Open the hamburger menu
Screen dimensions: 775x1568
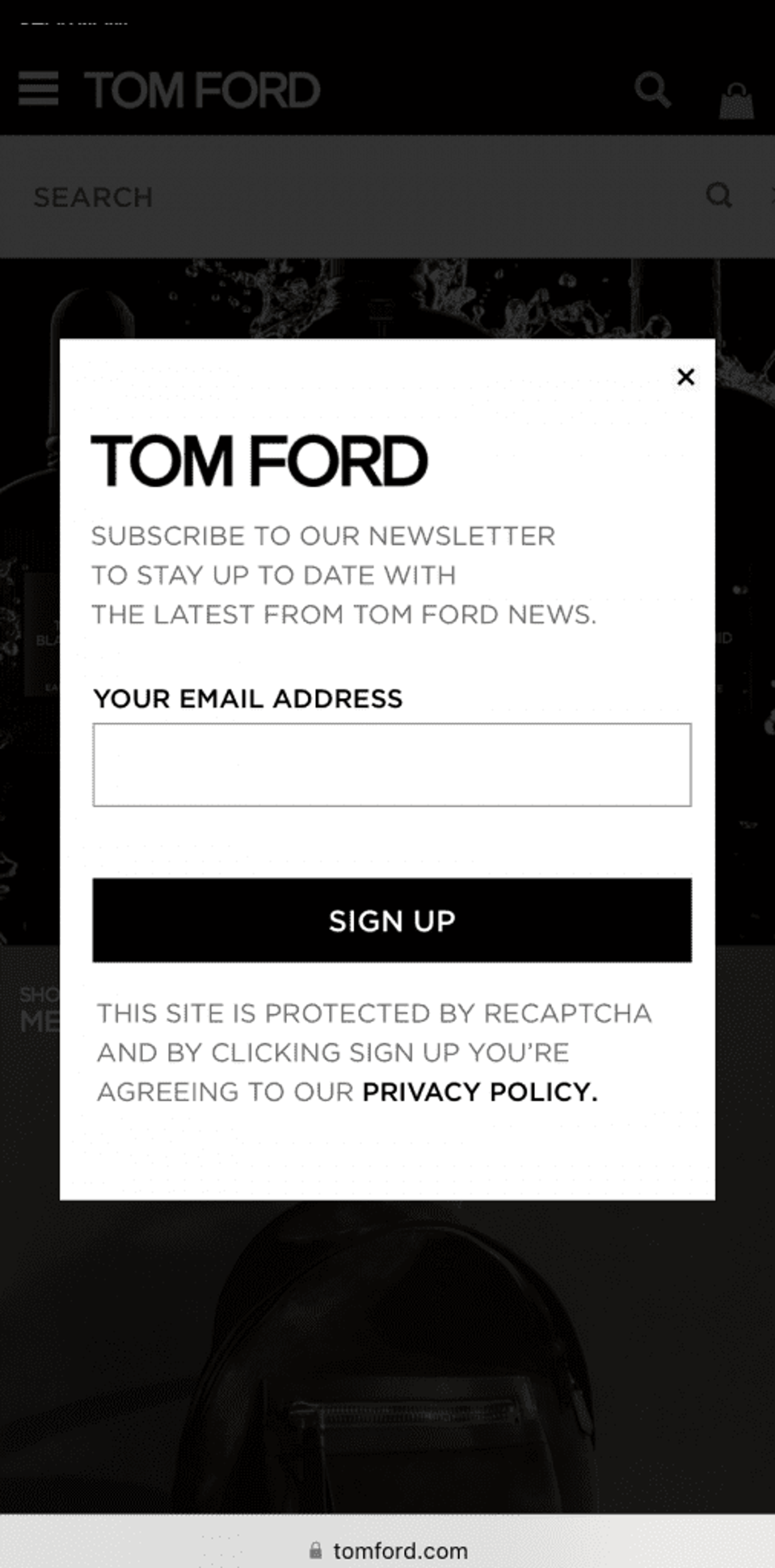(x=38, y=89)
